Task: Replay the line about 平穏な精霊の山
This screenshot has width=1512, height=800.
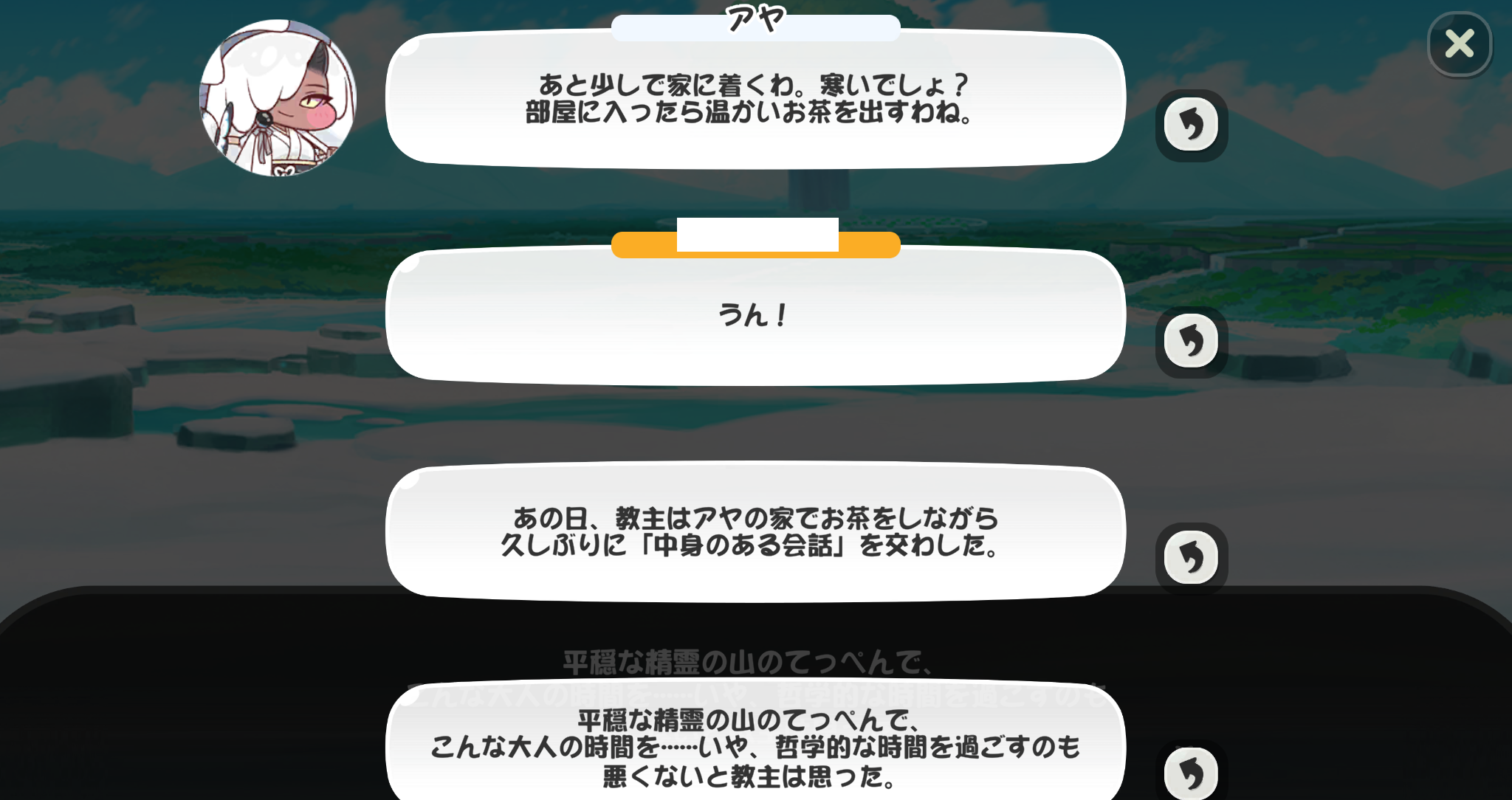Action: pyautogui.click(x=1191, y=773)
